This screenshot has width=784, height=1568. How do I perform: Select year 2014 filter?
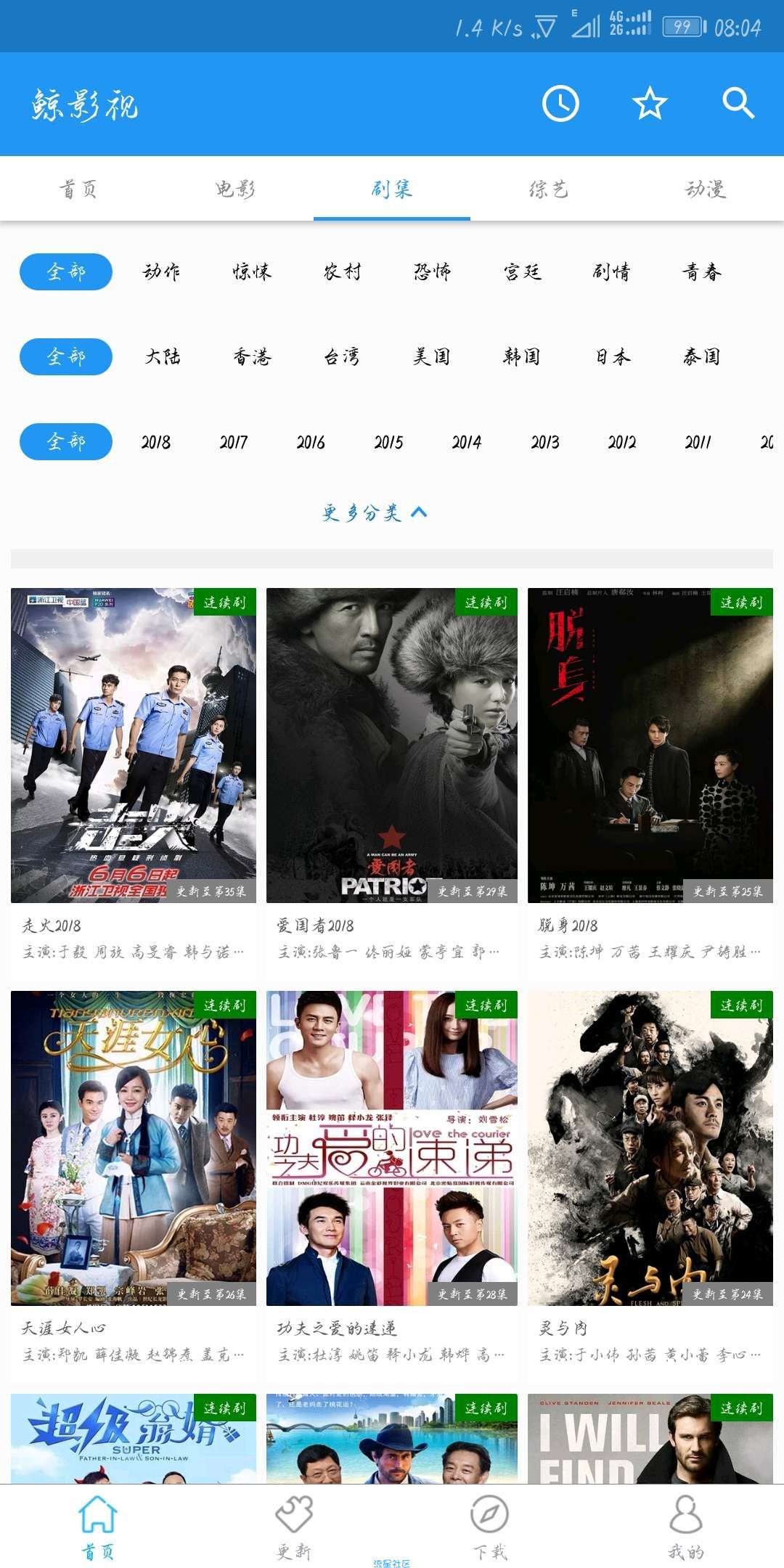pyautogui.click(x=466, y=442)
